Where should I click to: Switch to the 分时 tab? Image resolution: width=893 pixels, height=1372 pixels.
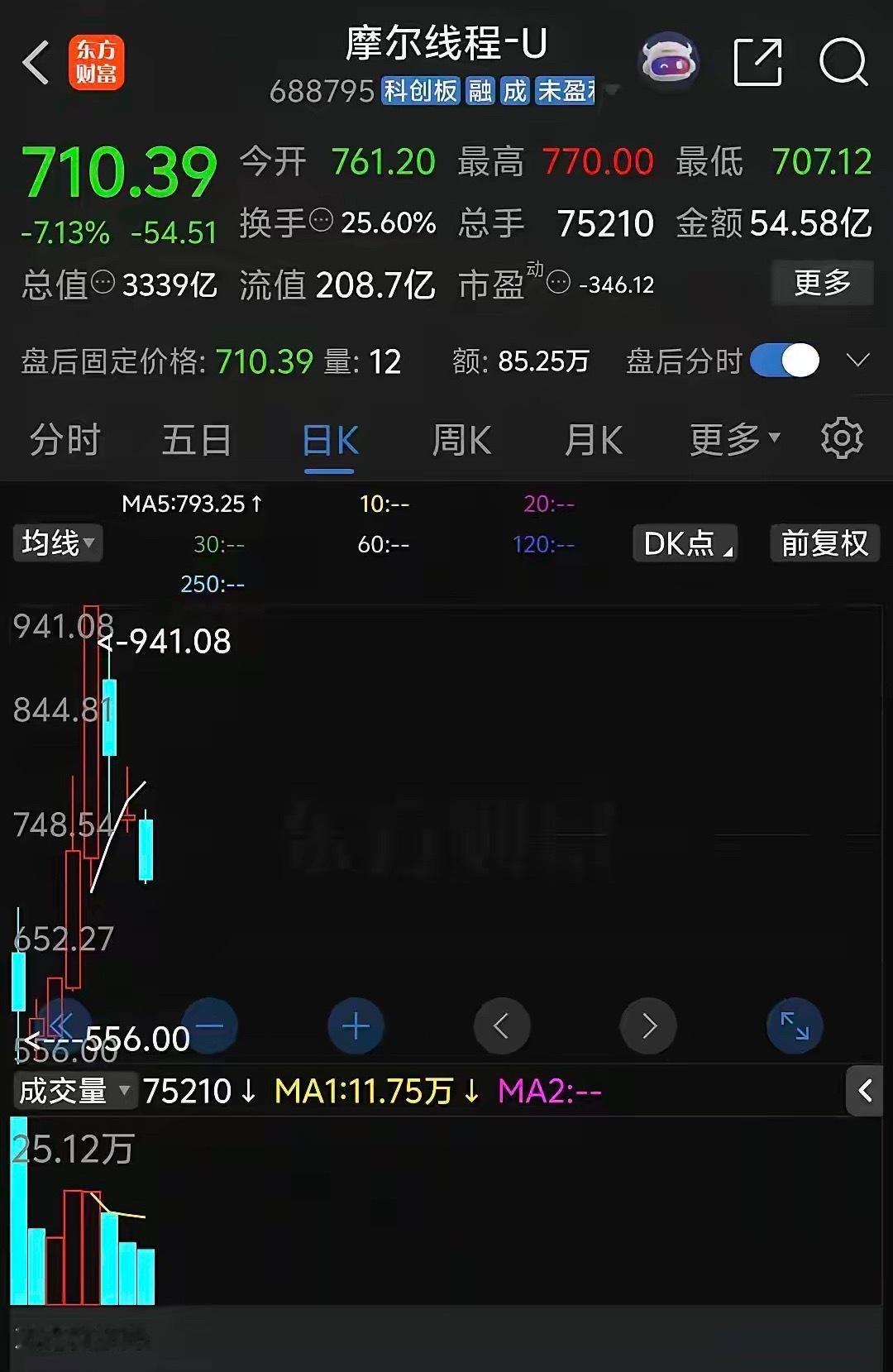point(64,440)
